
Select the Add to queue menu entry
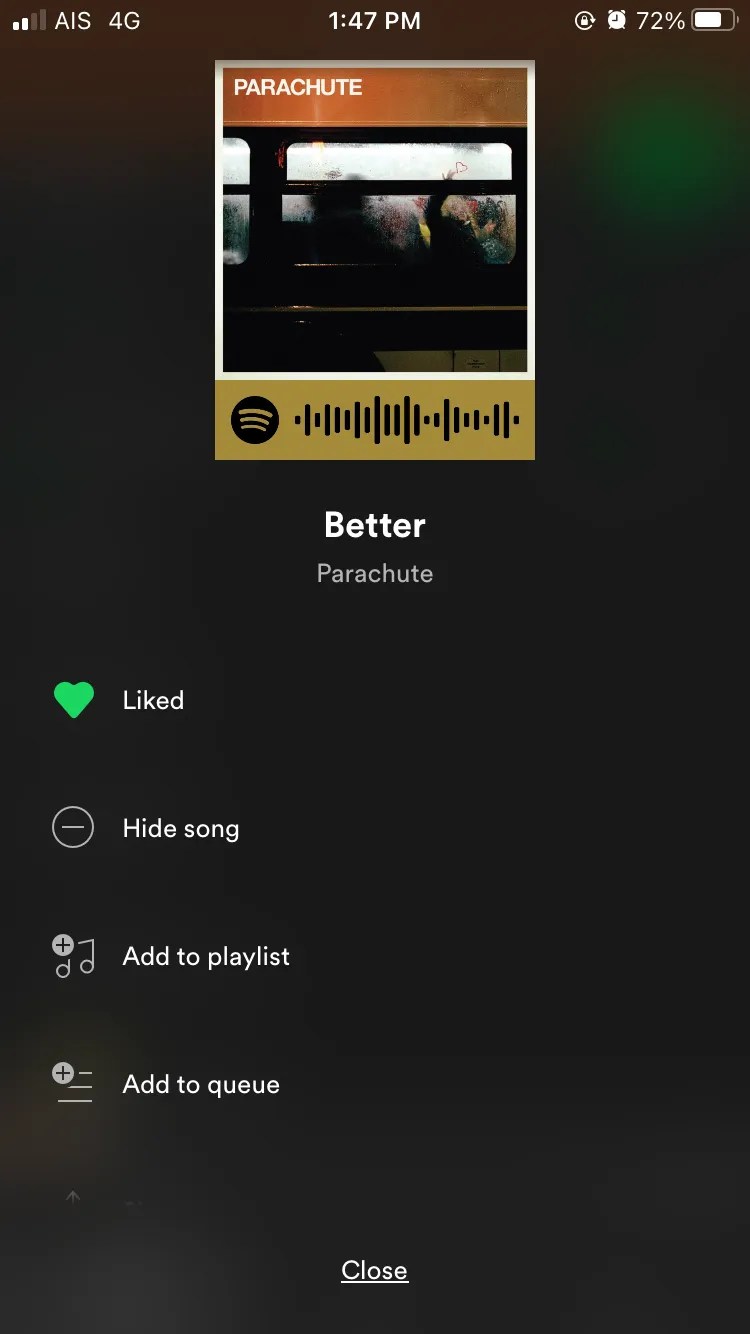(x=200, y=1084)
